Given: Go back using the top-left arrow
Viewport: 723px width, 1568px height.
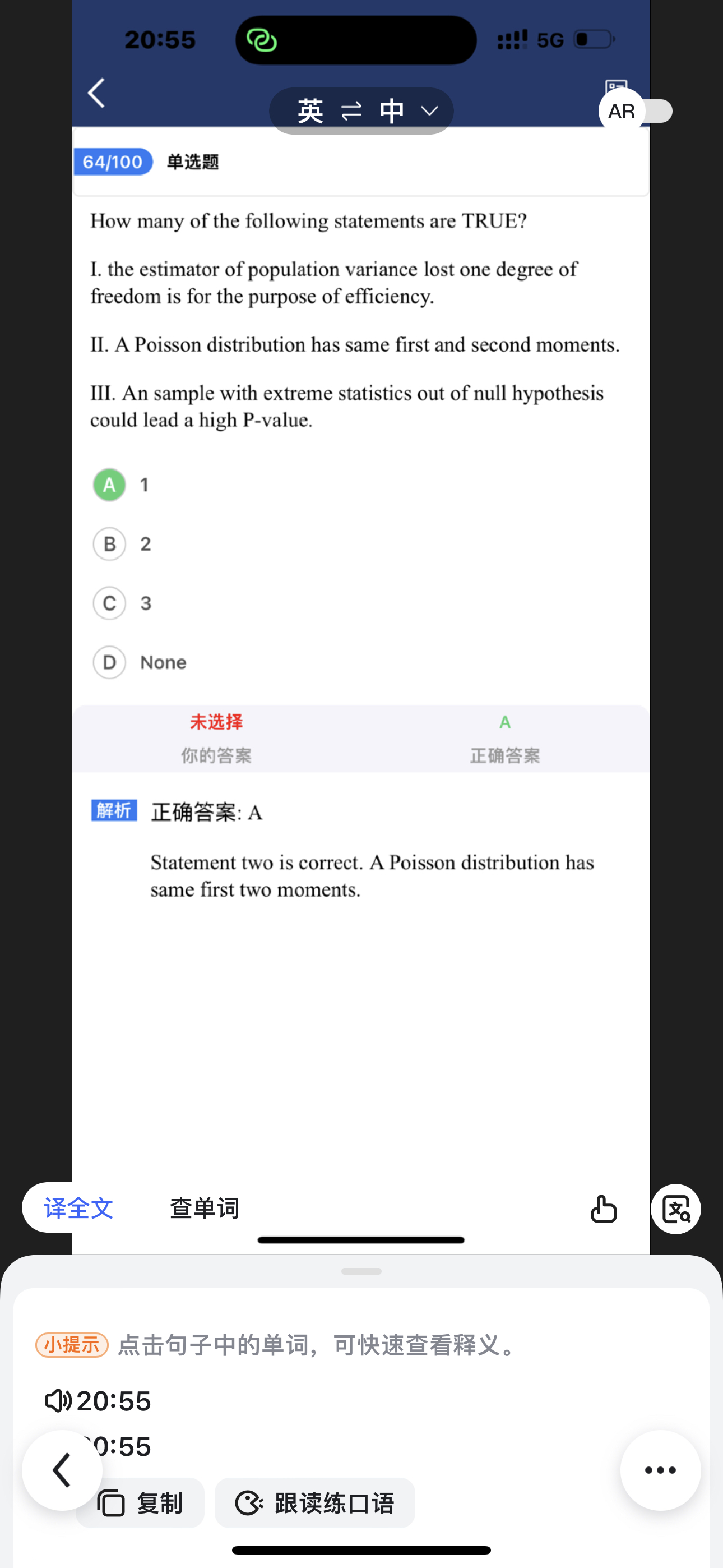Looking at the screenshot, I should pyautogui.click(x=97, y=93).
